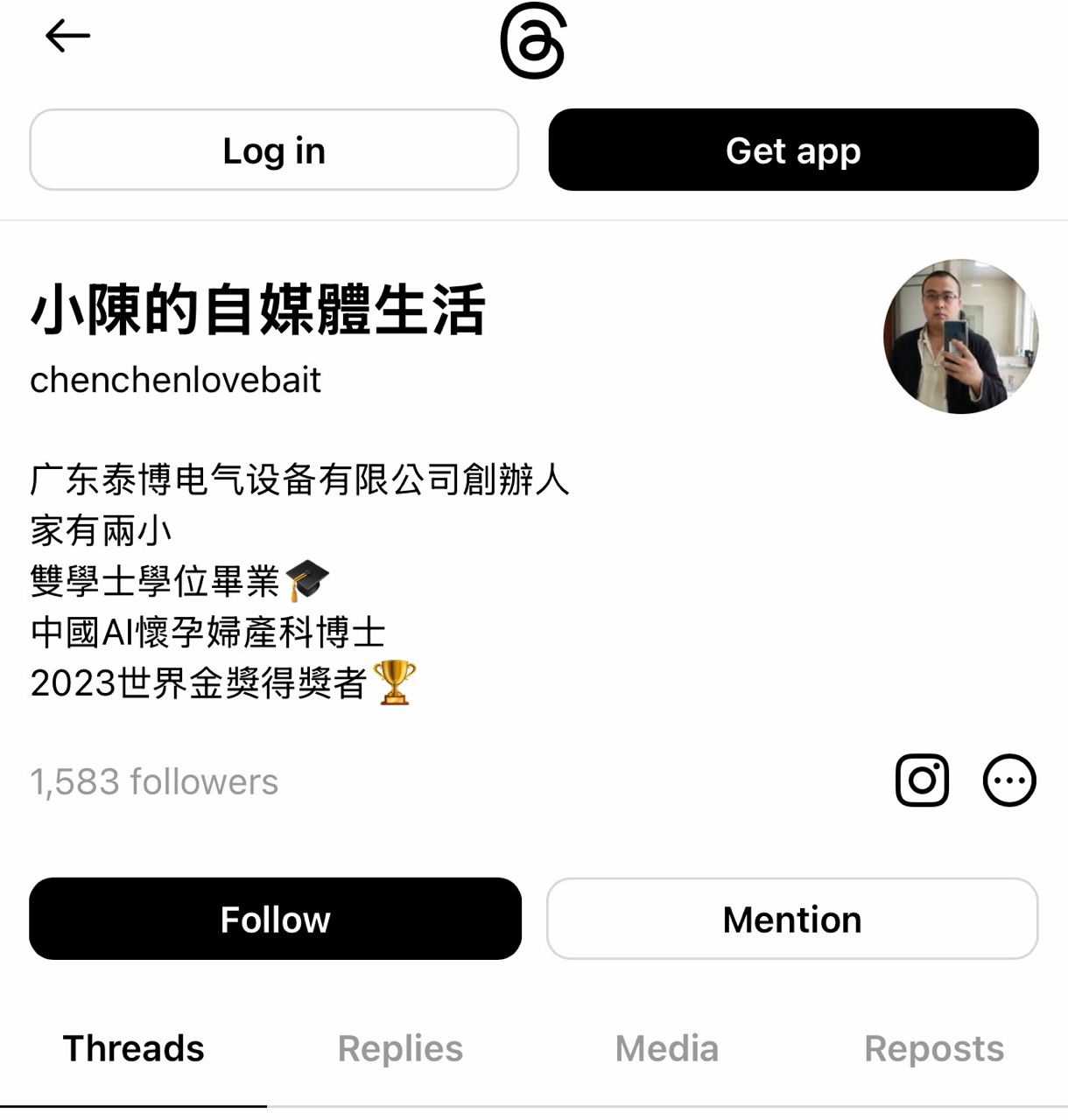Open the three-dot more options menu

(x=1009, y=780)
